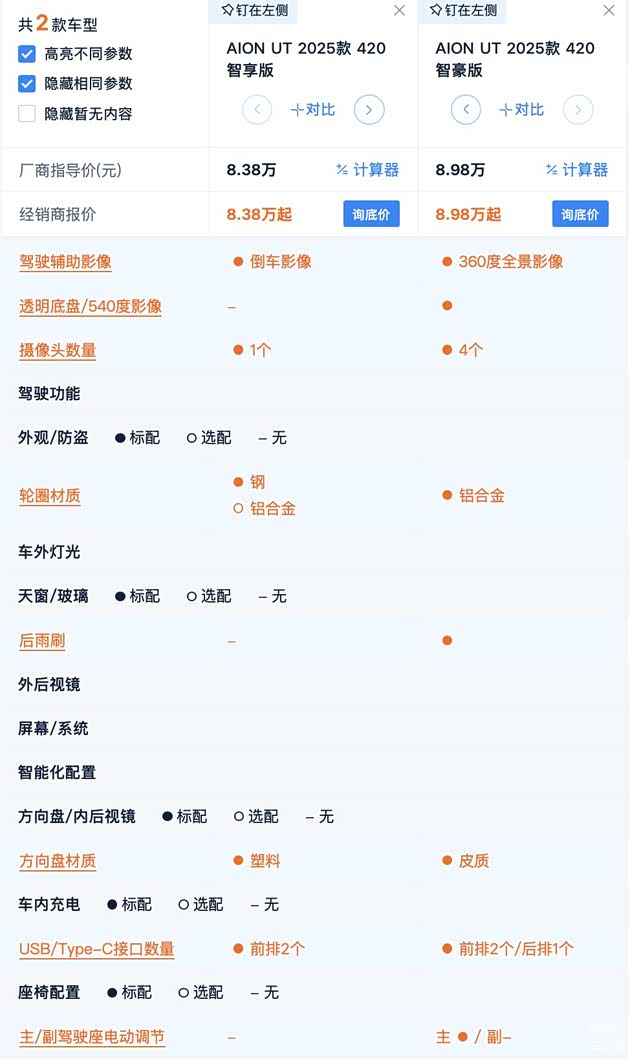Open the 方向盘材质 parameter link
Viewport: 630px width, 1059px height.
57,861
